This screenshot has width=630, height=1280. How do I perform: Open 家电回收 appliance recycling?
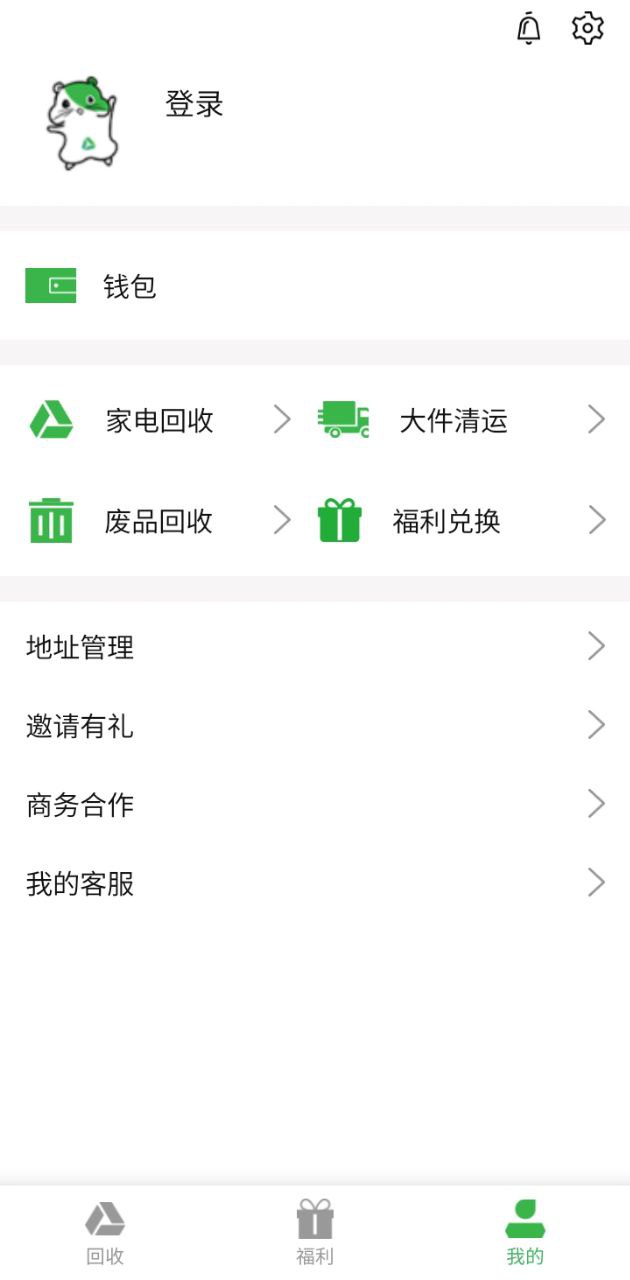160,421
